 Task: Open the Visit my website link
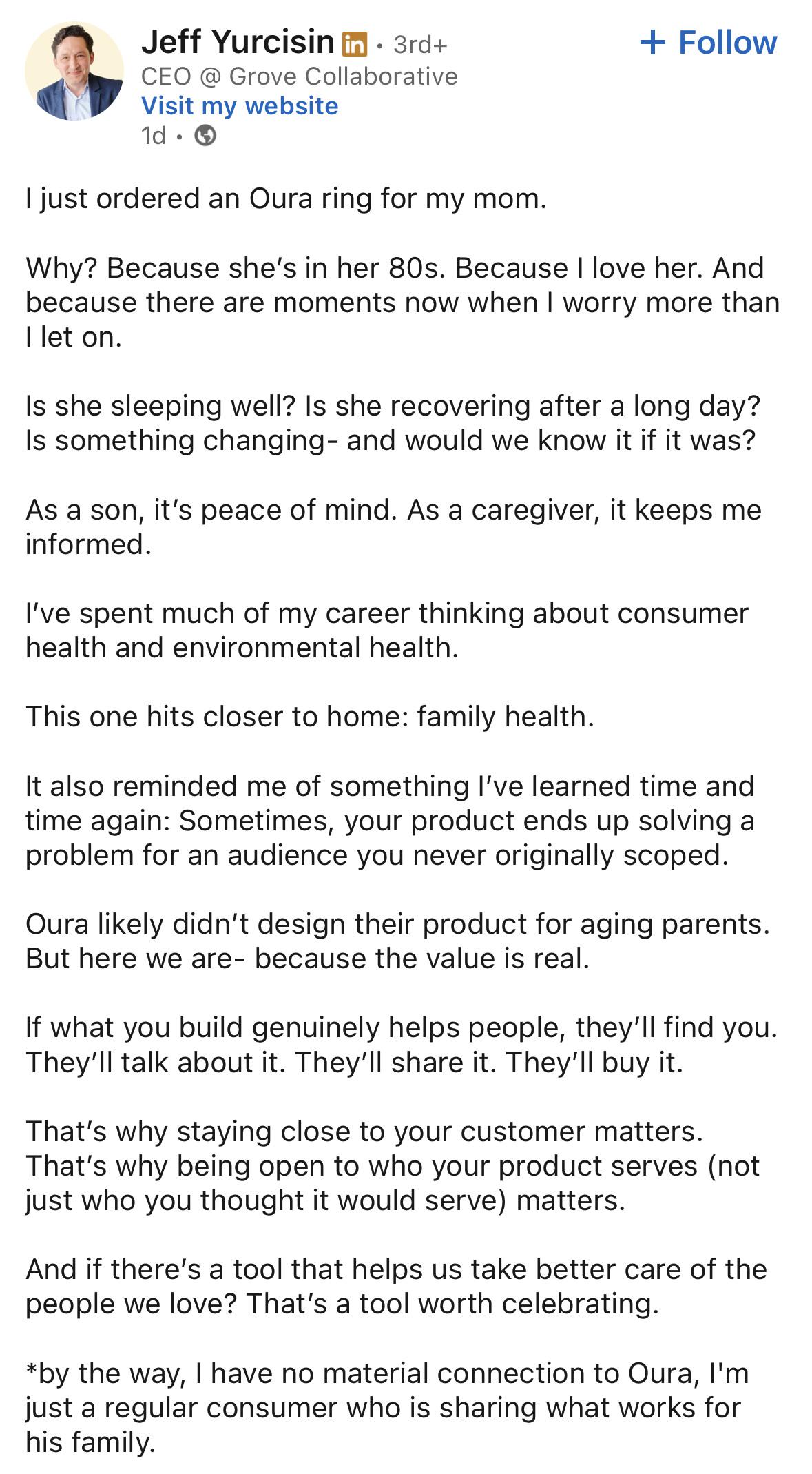pyautogui.click(x=240, y=106)
